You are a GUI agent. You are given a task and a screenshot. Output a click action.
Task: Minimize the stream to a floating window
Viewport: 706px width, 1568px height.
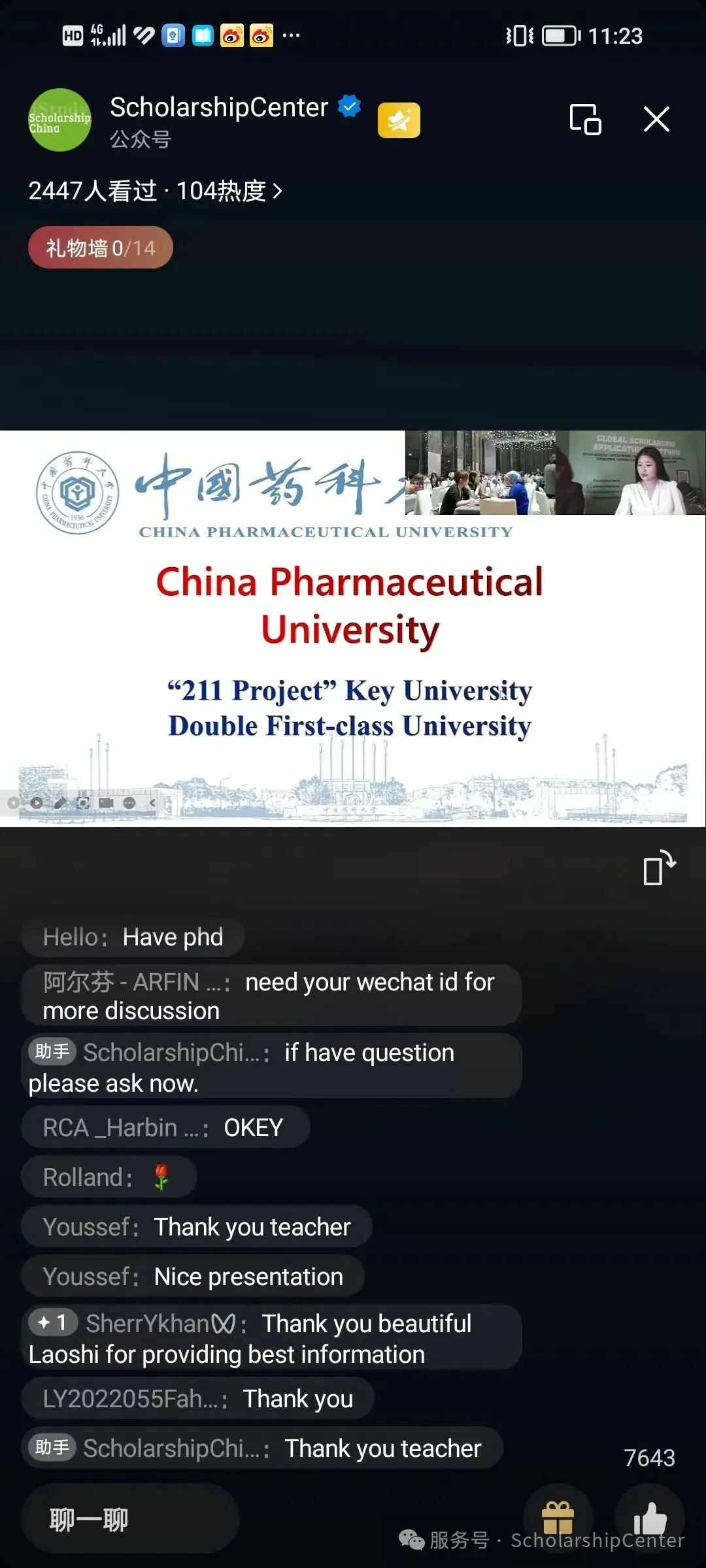pyautogui.click(x=585, y=120)
